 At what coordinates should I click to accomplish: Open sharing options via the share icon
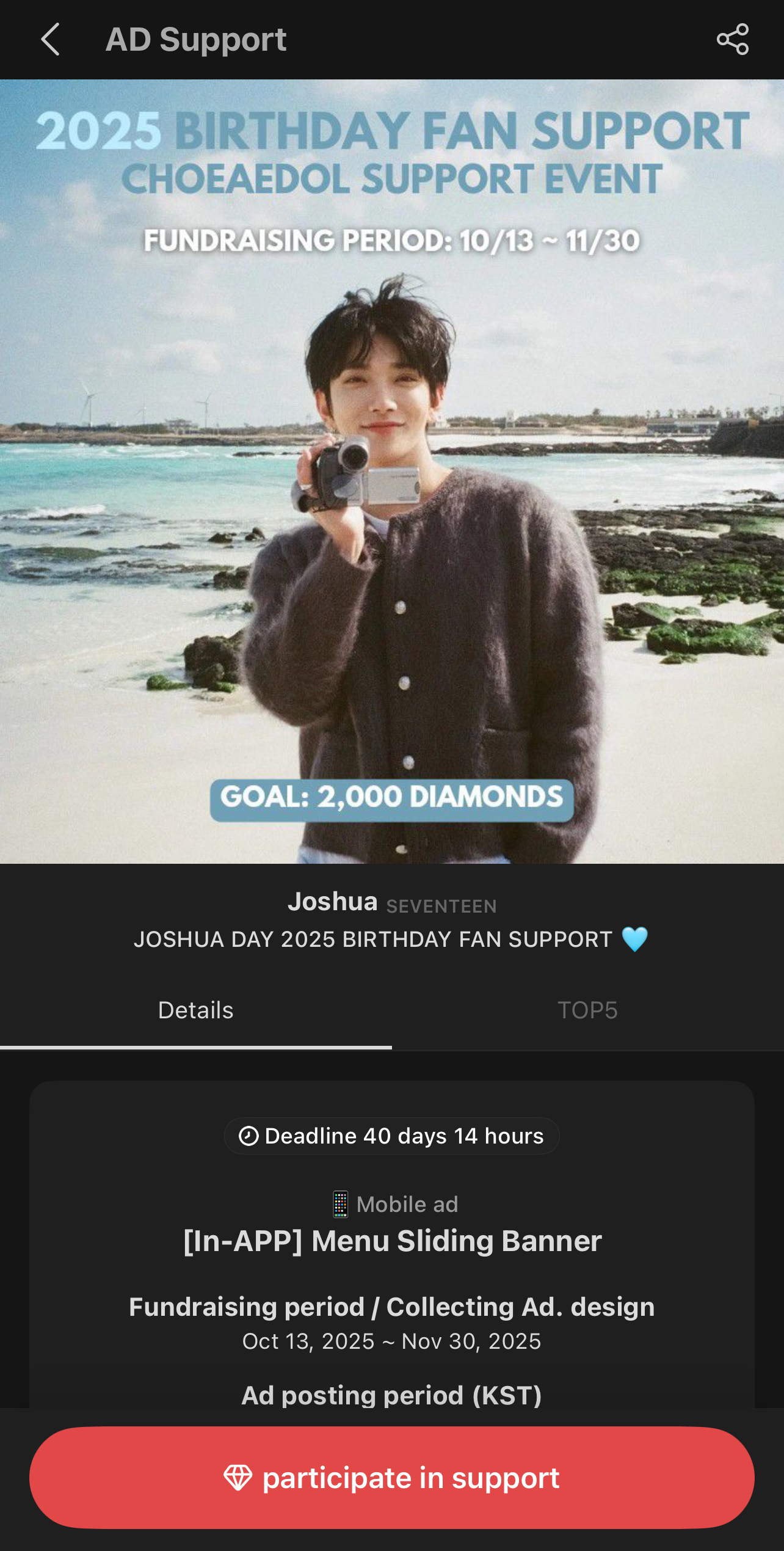click(732, 39)
